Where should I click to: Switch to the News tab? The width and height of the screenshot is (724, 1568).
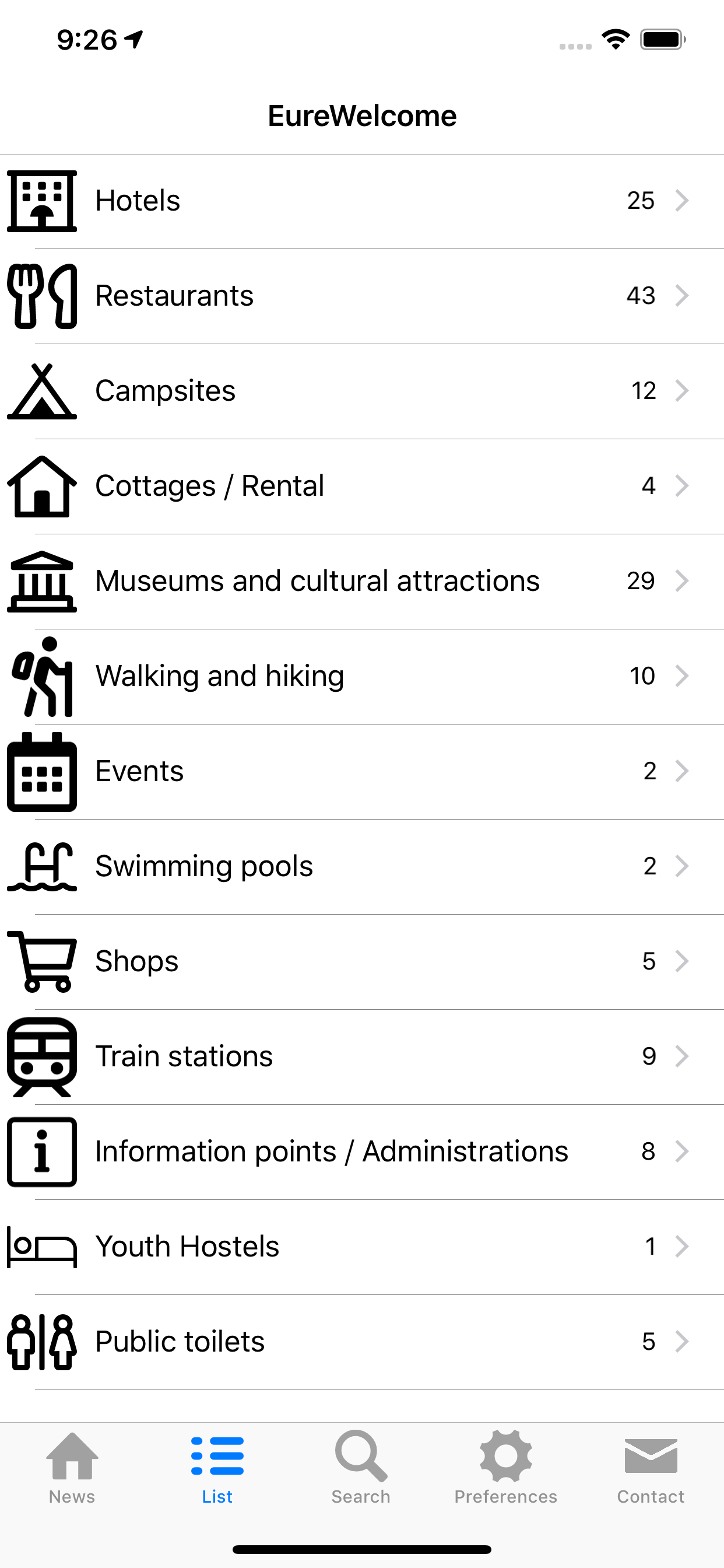point(72,1467)
